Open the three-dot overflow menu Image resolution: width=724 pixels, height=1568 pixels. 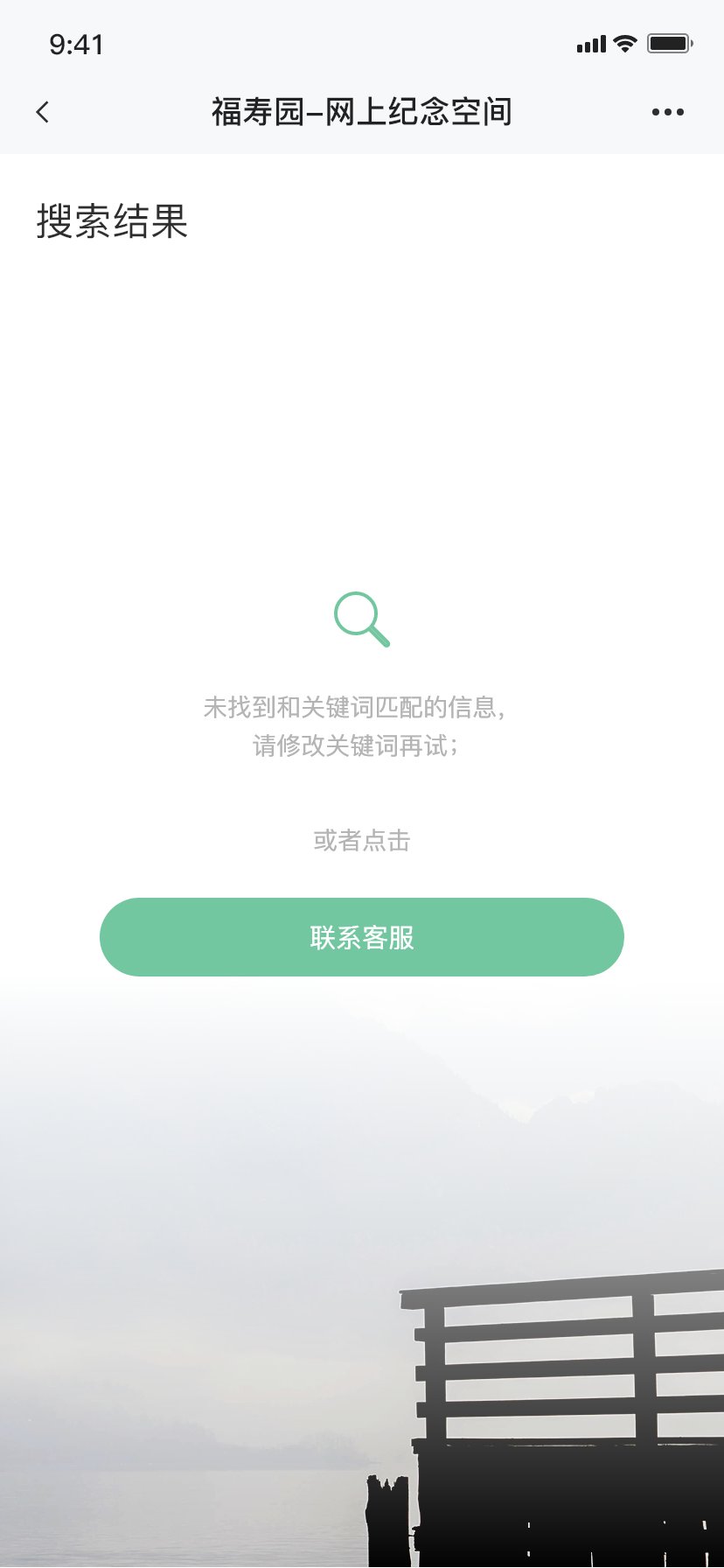point(668,112)
